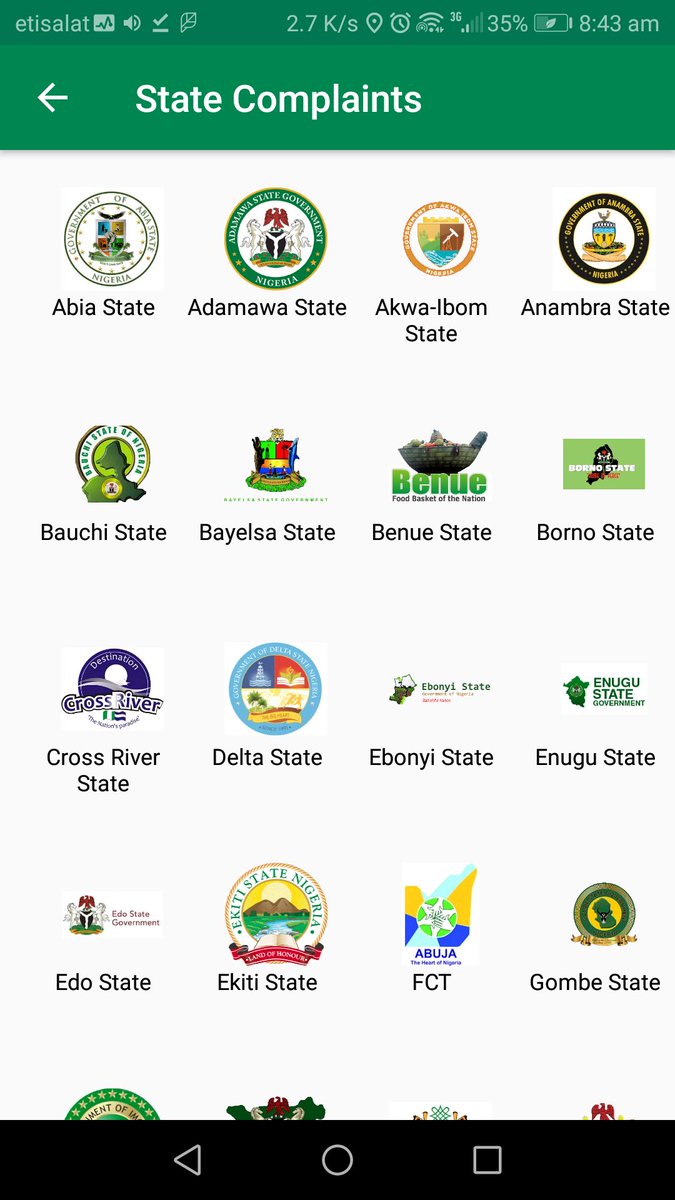
Task: Open Edo State complaints
Action: [x=104, y=915]
